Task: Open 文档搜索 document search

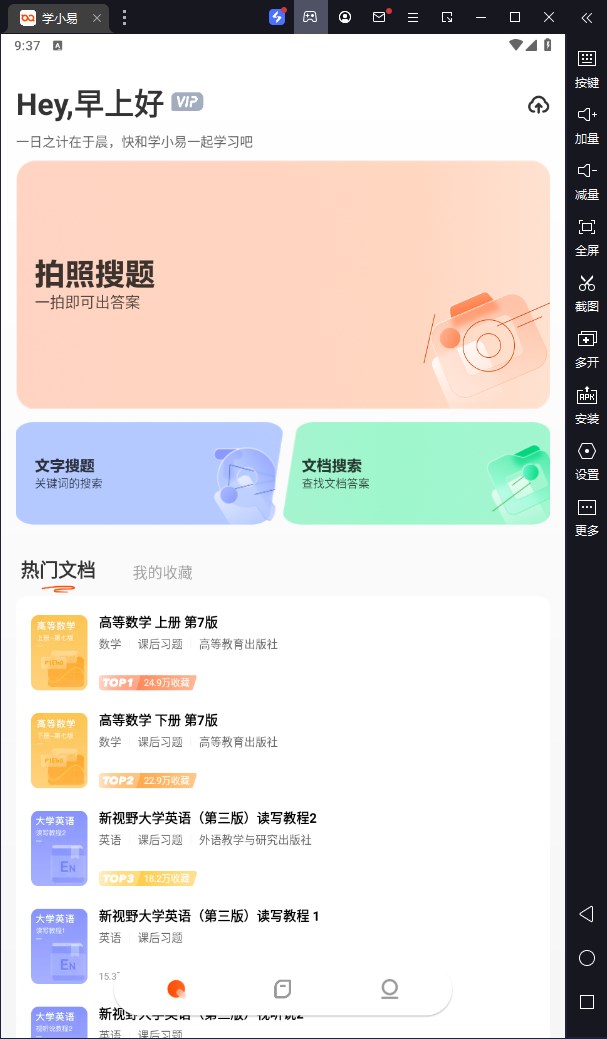Action: click(417, 473)
